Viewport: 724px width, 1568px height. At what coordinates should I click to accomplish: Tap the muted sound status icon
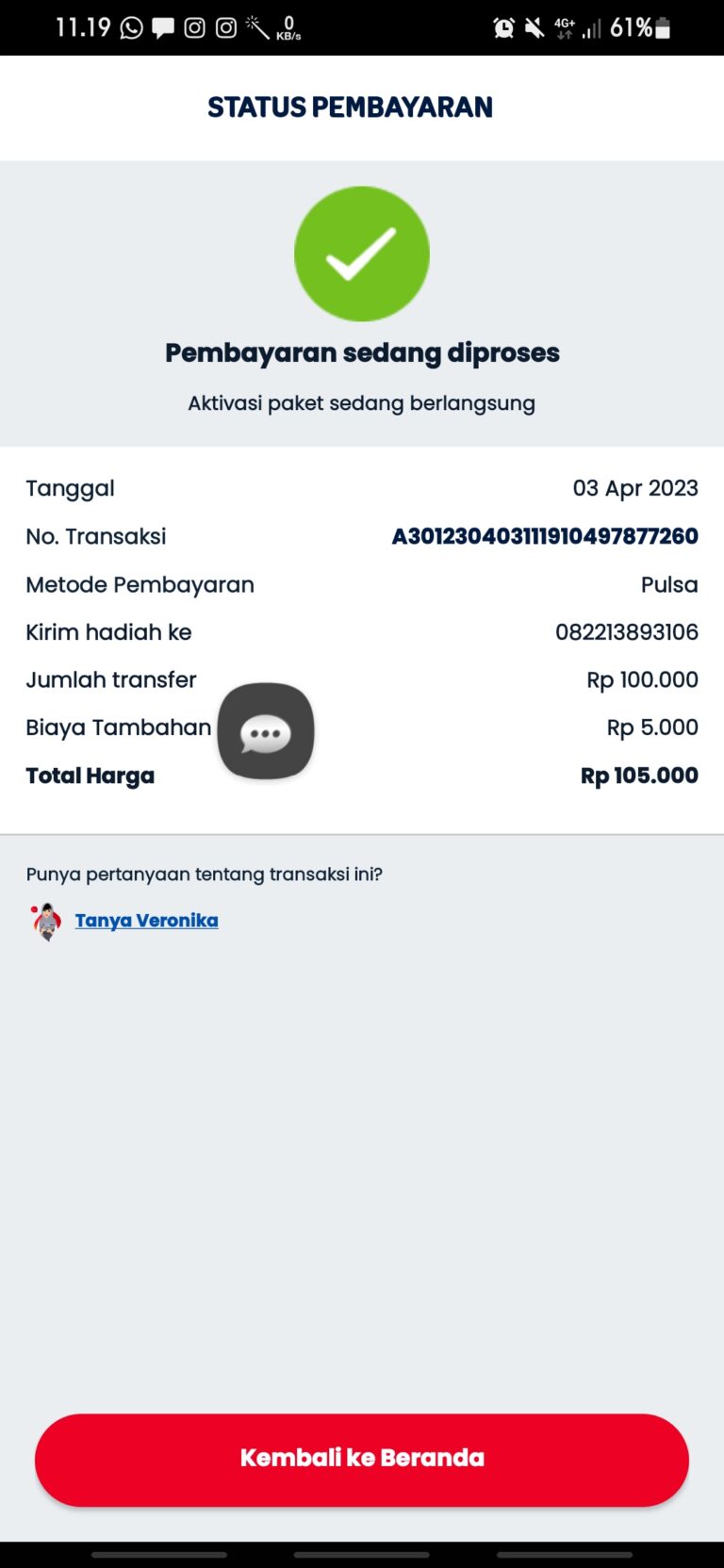pos(533,26)
